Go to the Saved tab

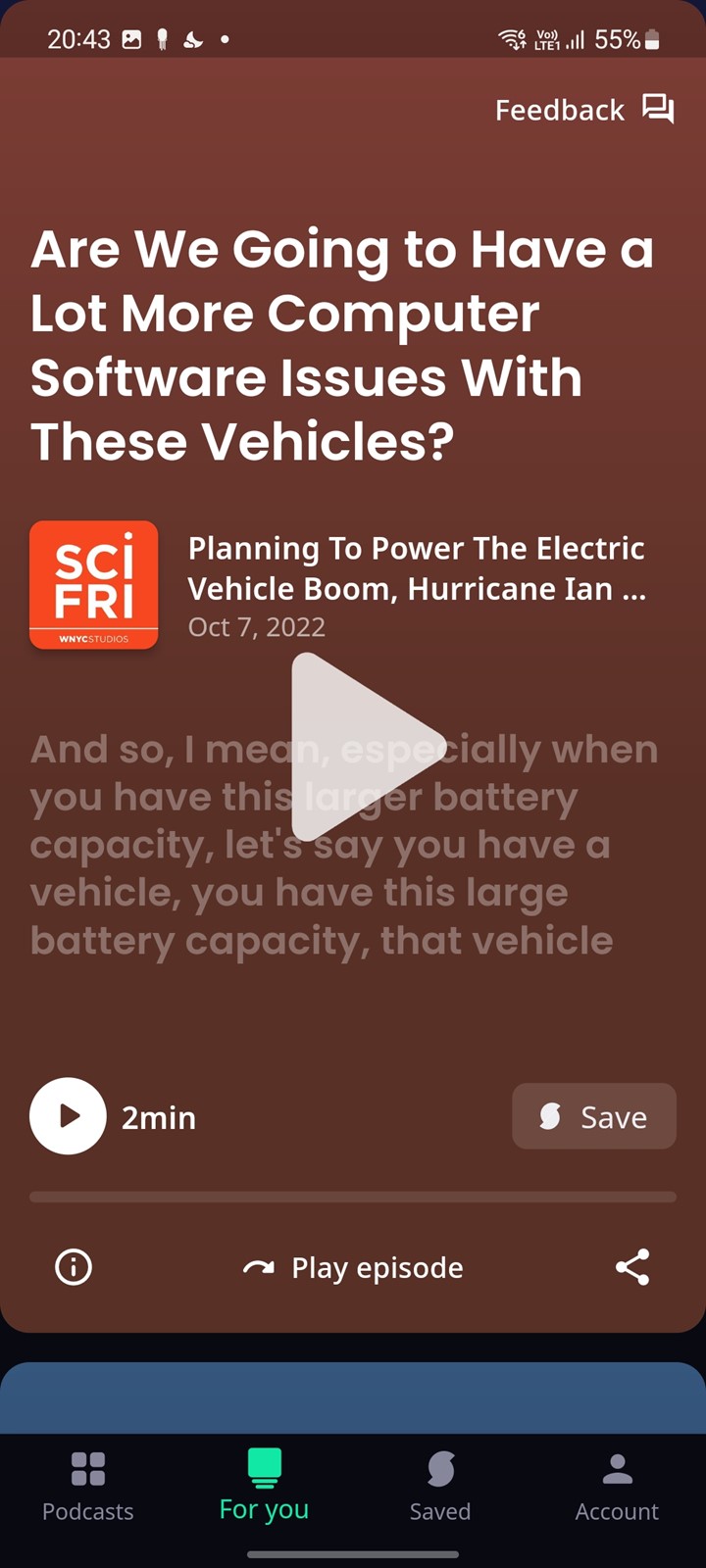coord(440,1486)
